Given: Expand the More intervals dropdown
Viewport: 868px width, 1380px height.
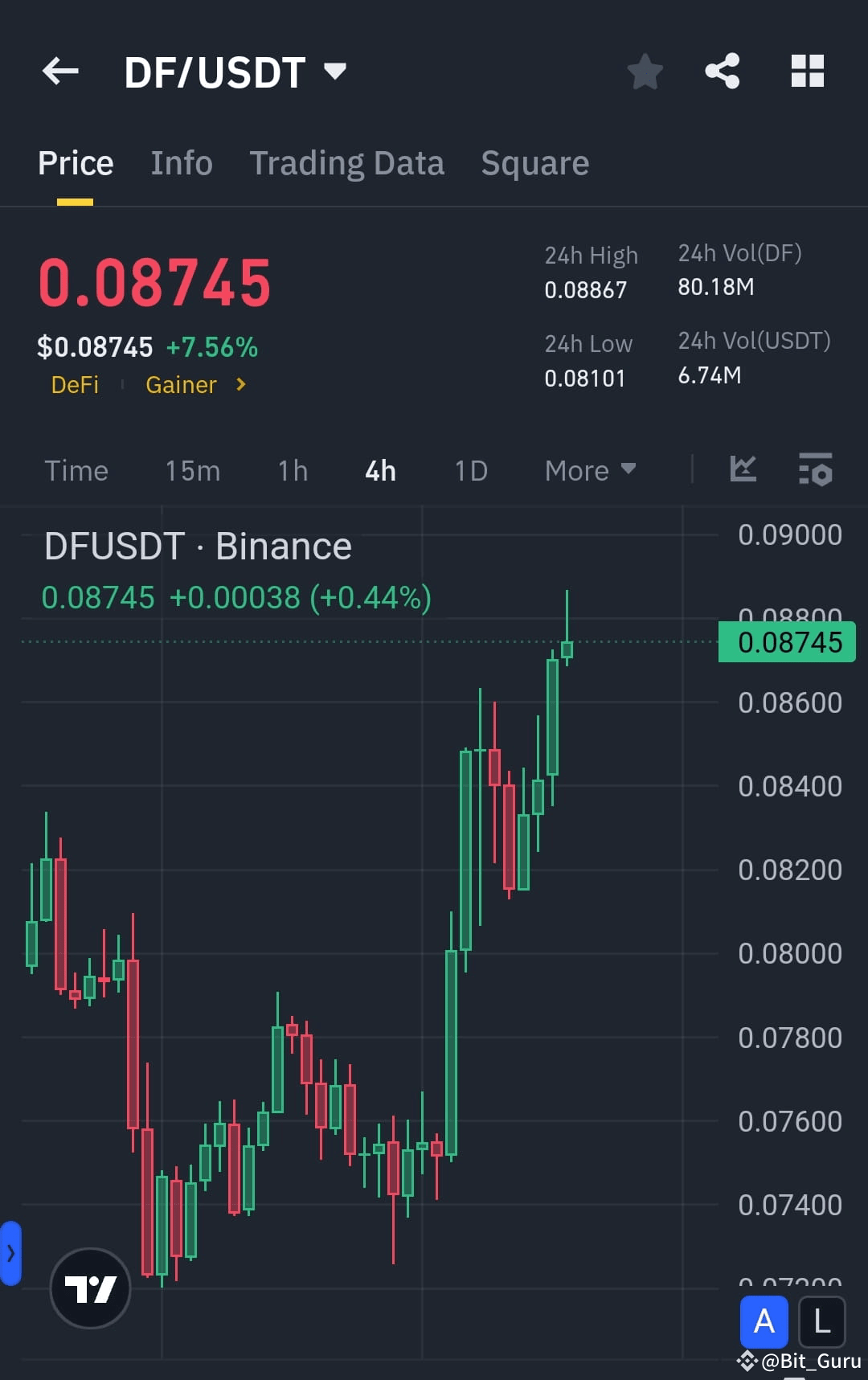Looking at the screenshot, I should point(590,471).
